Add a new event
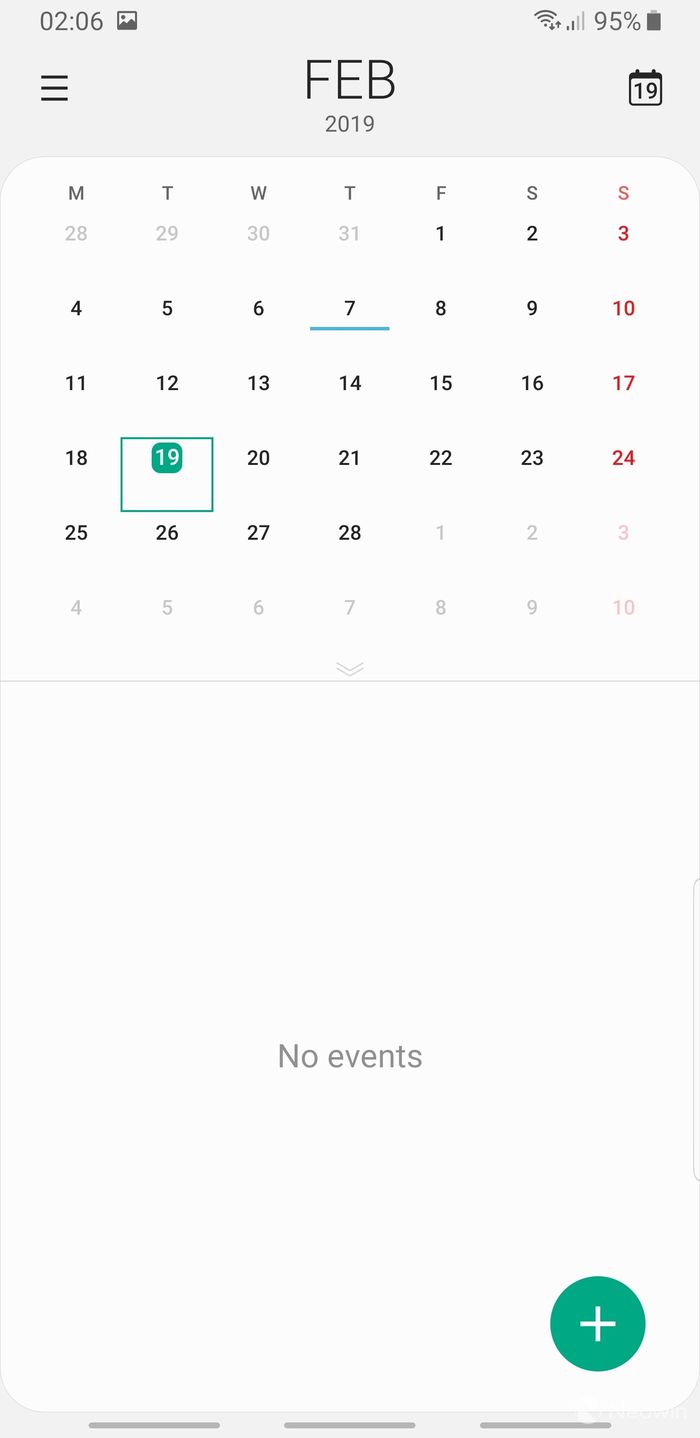The height and width of the screenshot is (1438, 700). [x=597, y=1323]
